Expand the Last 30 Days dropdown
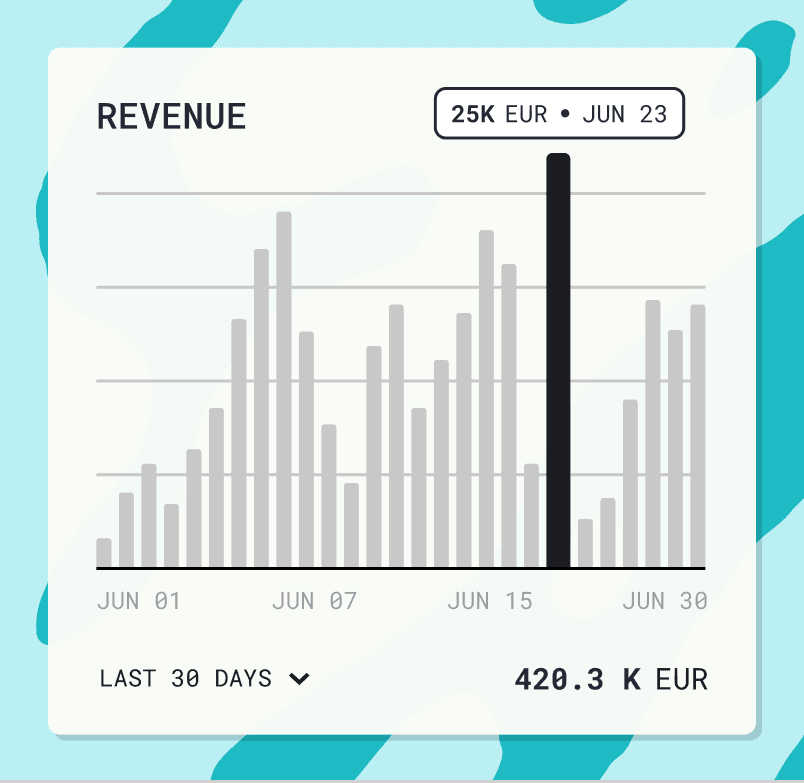Viewport: 804px width, 783px height. tap(204, 679)
